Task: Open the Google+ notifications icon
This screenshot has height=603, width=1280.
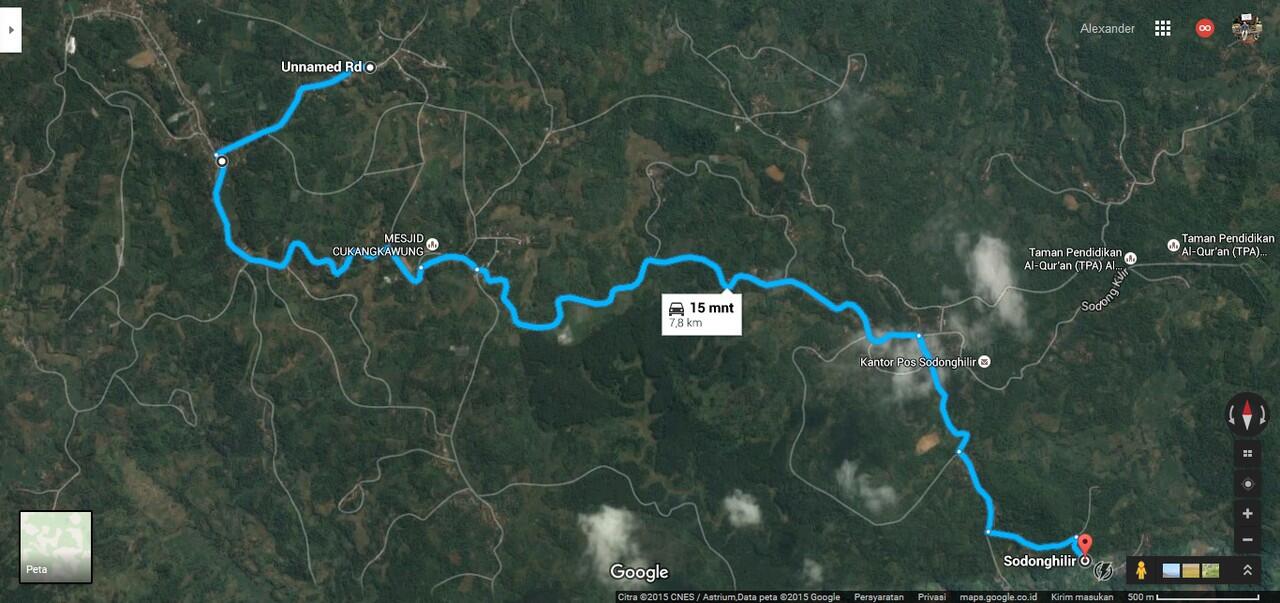Action: click(1205, 29)
